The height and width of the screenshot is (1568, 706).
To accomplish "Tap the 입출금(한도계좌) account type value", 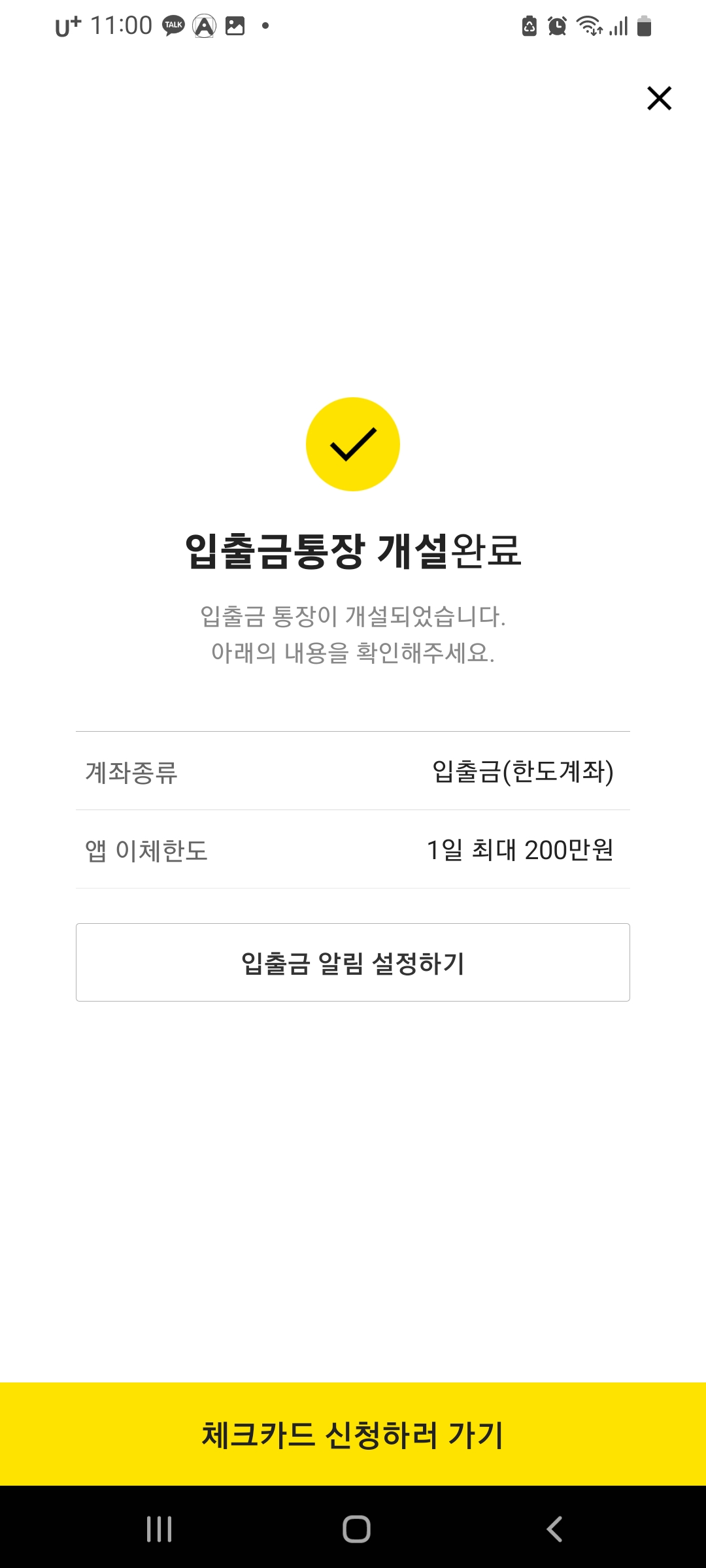I will (524, 772).
